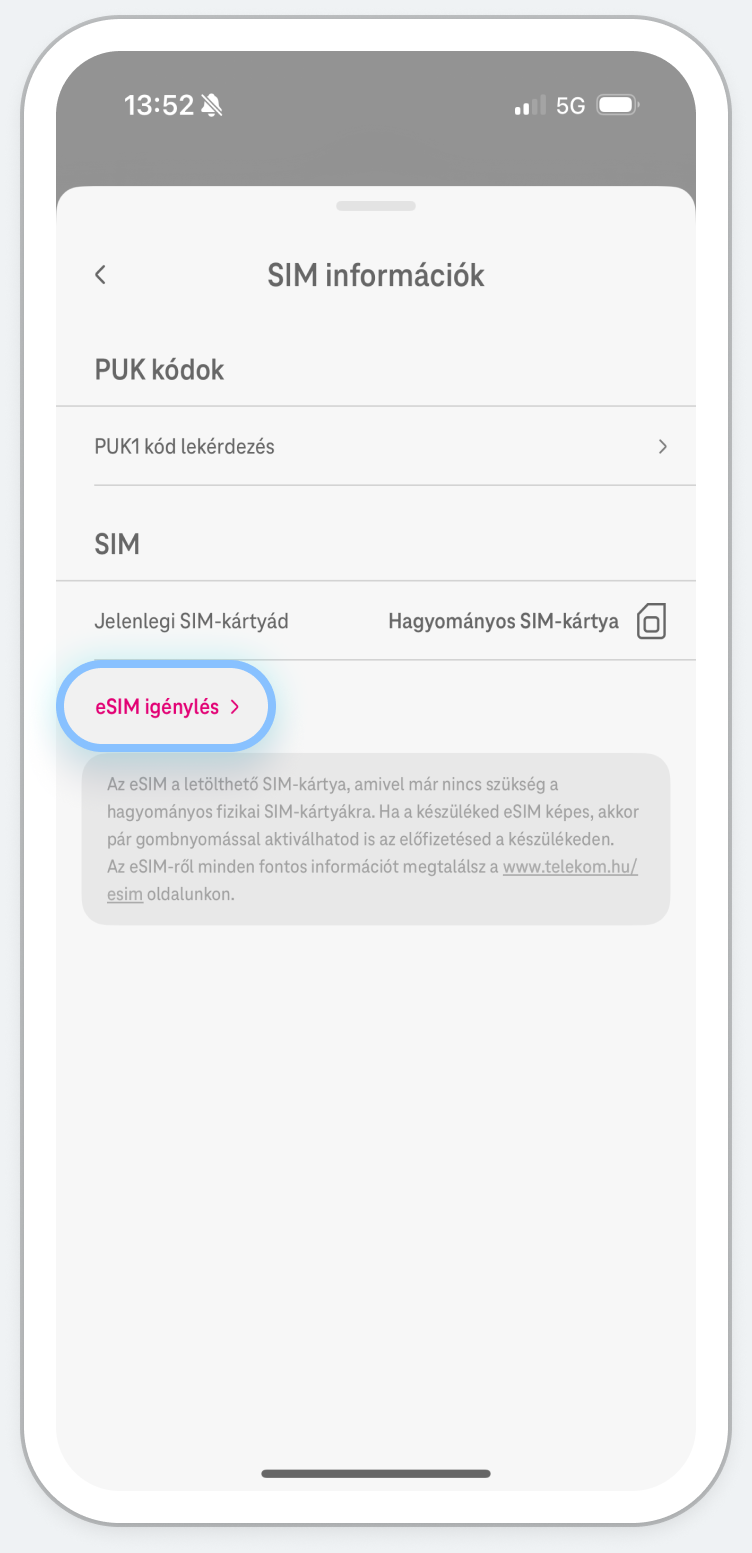
Task: Request an eSIM via eSIM igénylés
Action: click(166, 707)
